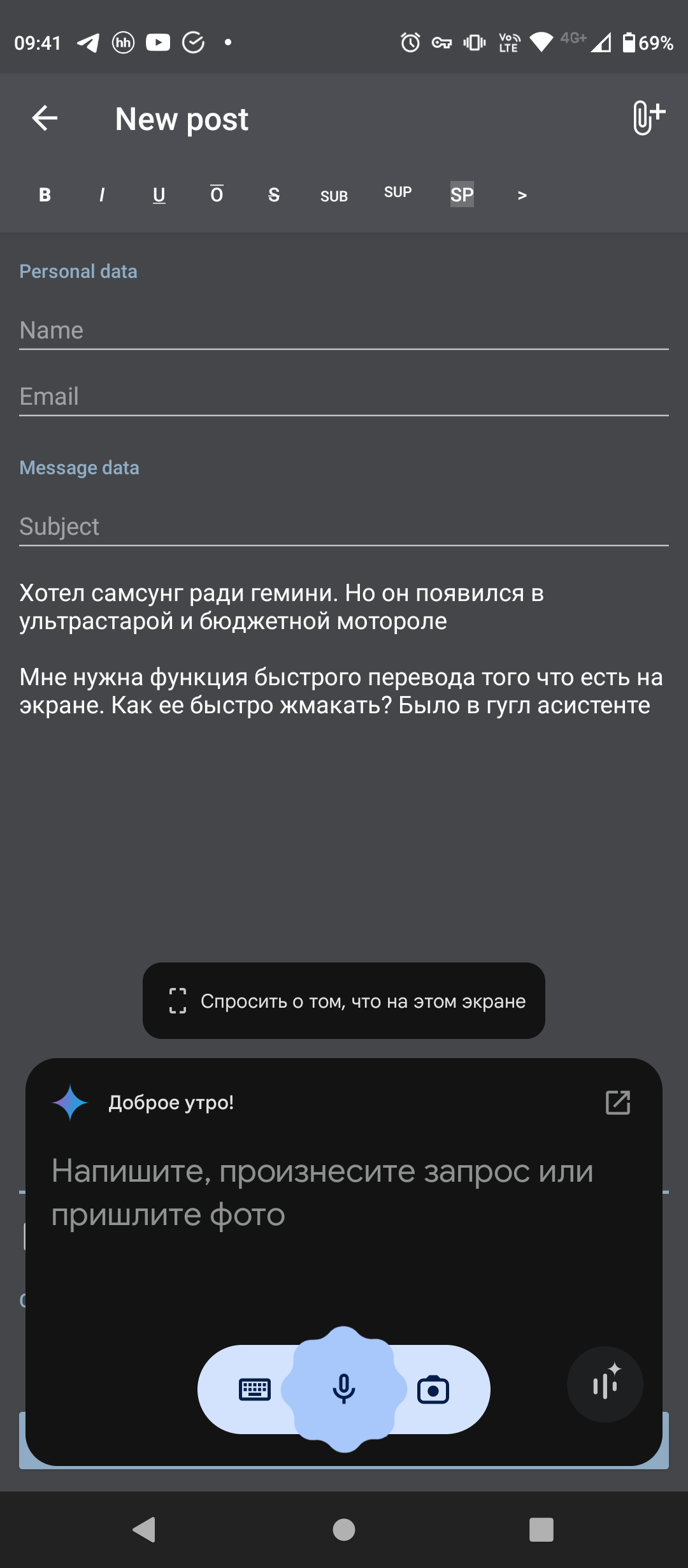Apply strikethrough formatting (S)
This screenshot has height=1568, width=688.
(x=274, y=194)
